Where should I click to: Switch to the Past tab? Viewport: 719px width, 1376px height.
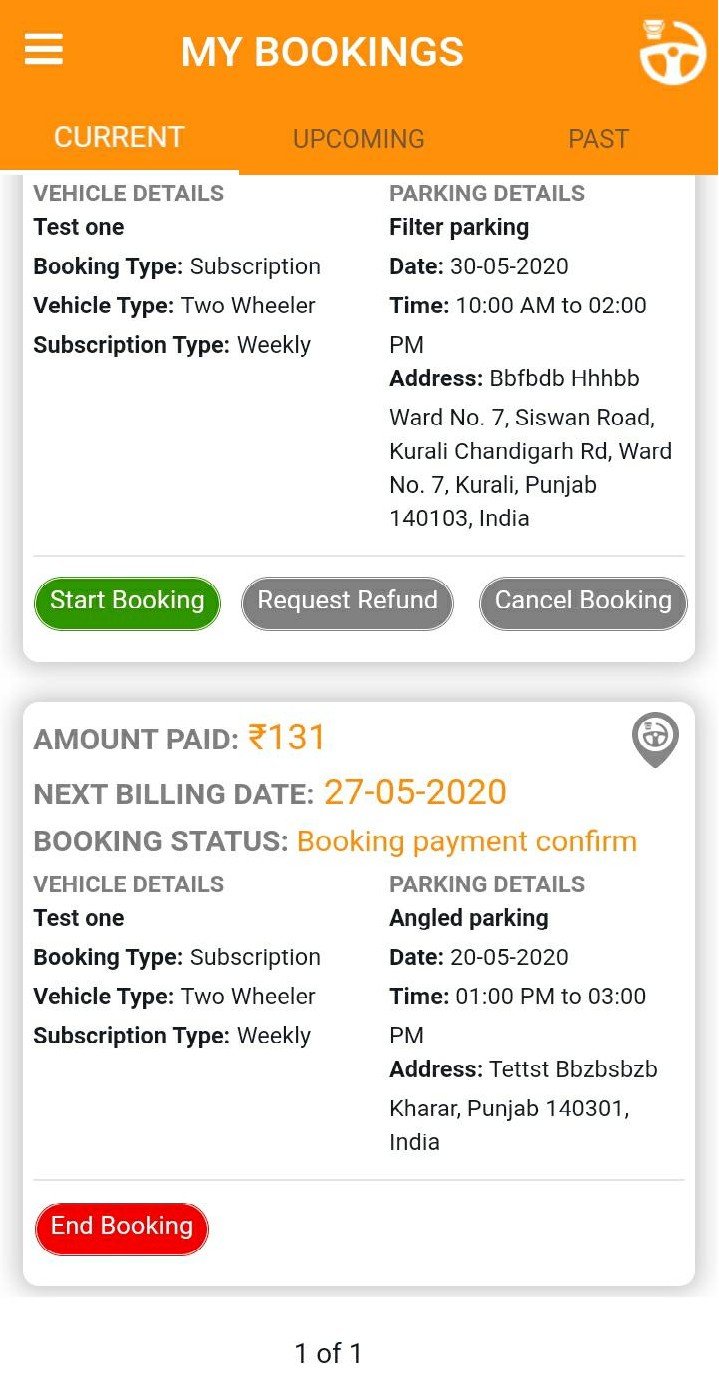(598, 139)
